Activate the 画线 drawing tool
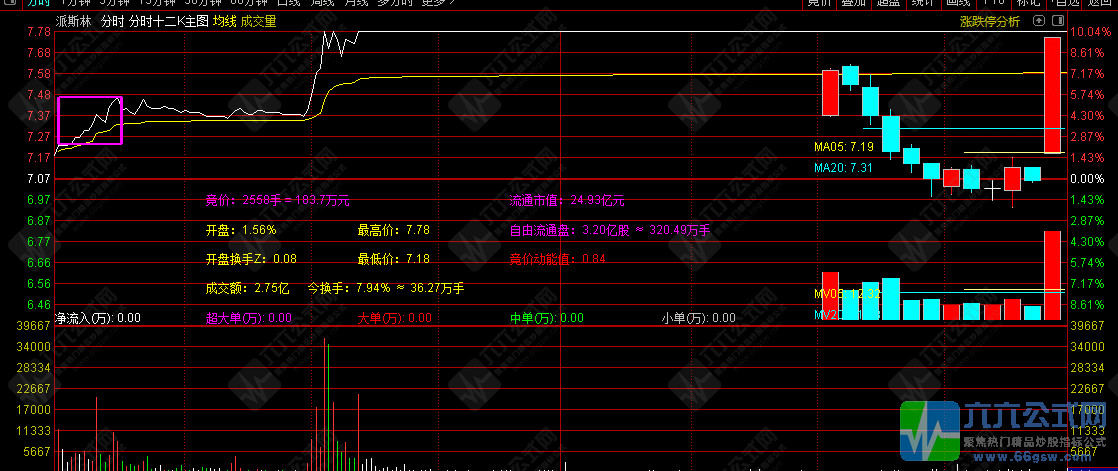Image resolution: width=1118 pixels, height=471 pixels. [958, 3]
